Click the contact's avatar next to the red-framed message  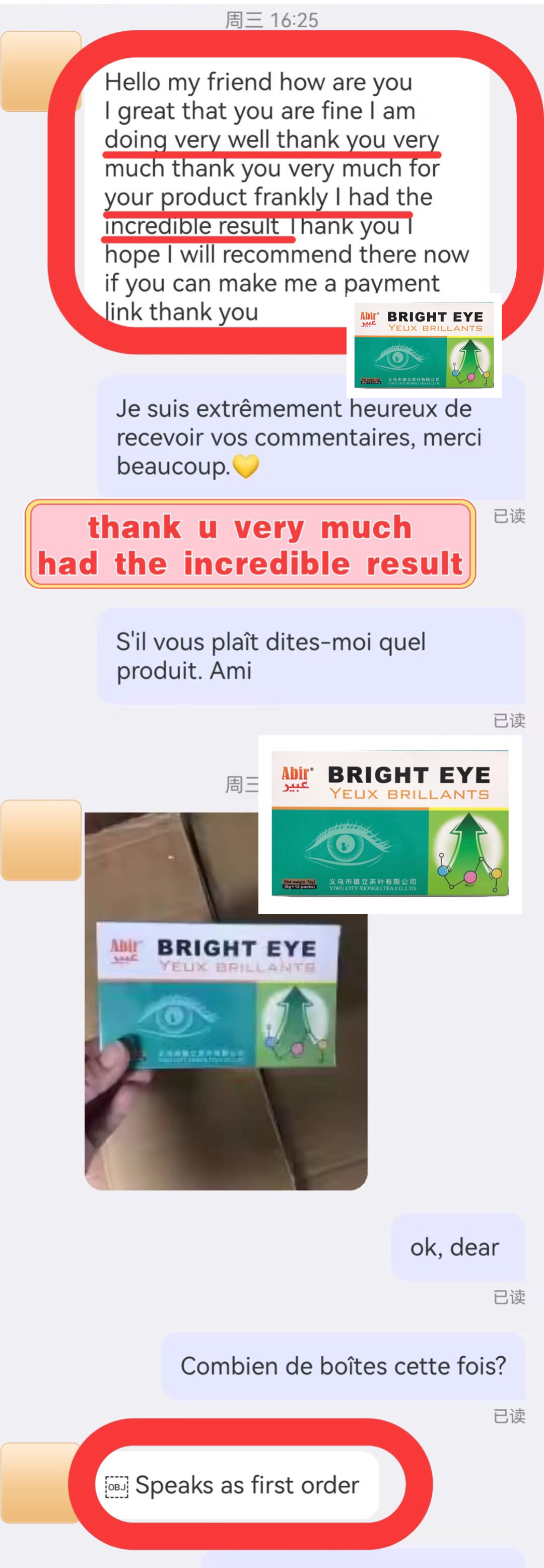tap(40, 73)
